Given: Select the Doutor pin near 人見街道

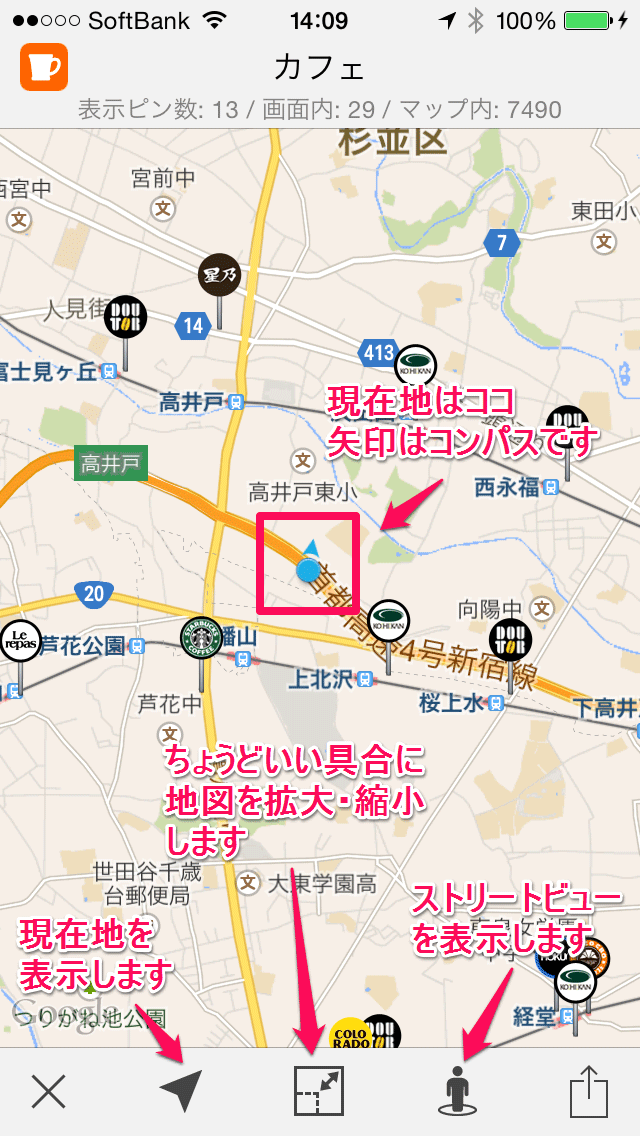Looking at the screenshot, I should [125, 316].
